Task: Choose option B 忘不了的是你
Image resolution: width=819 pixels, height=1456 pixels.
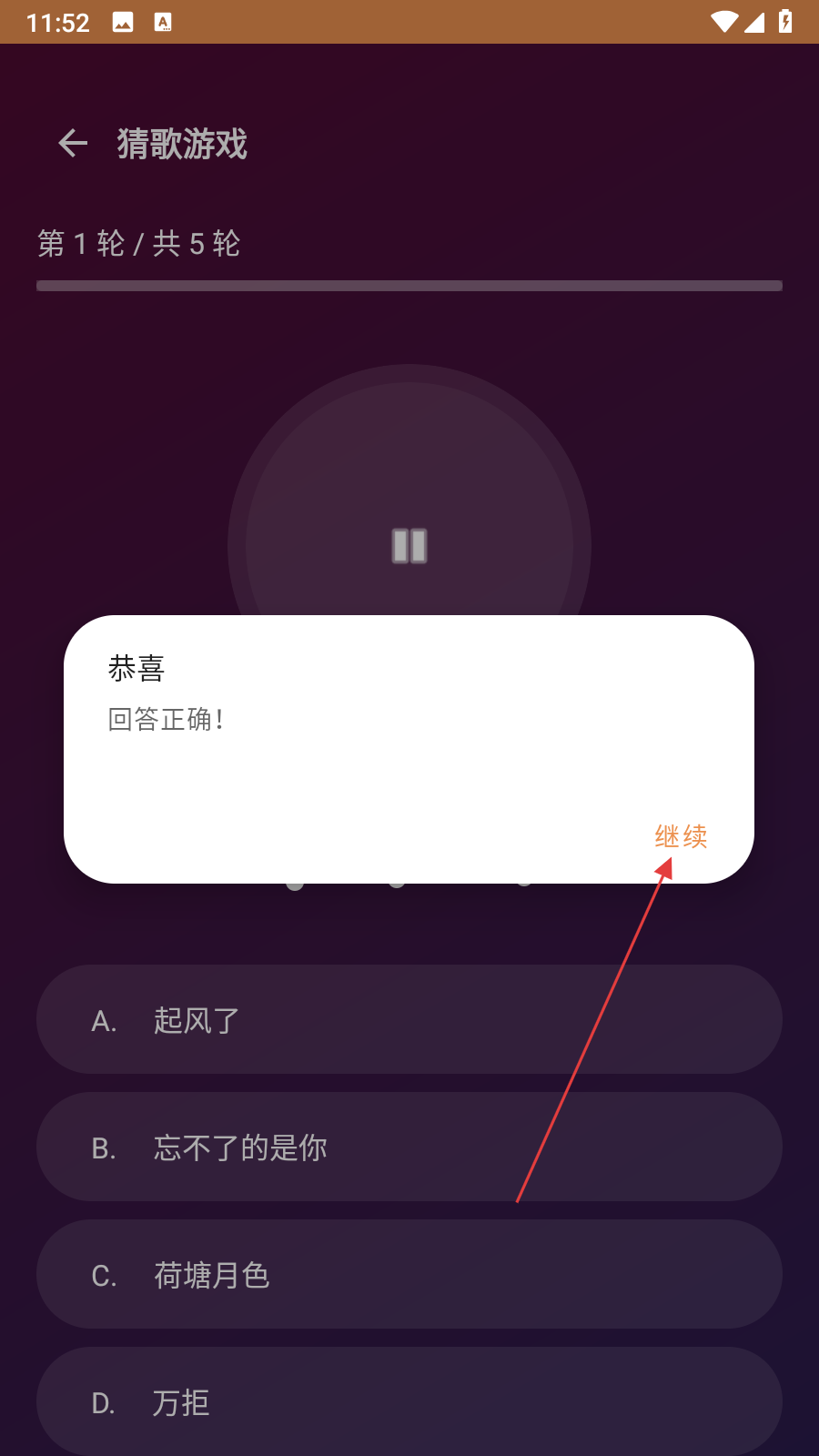Action: pyautogui.click(x=409, y=1147)
